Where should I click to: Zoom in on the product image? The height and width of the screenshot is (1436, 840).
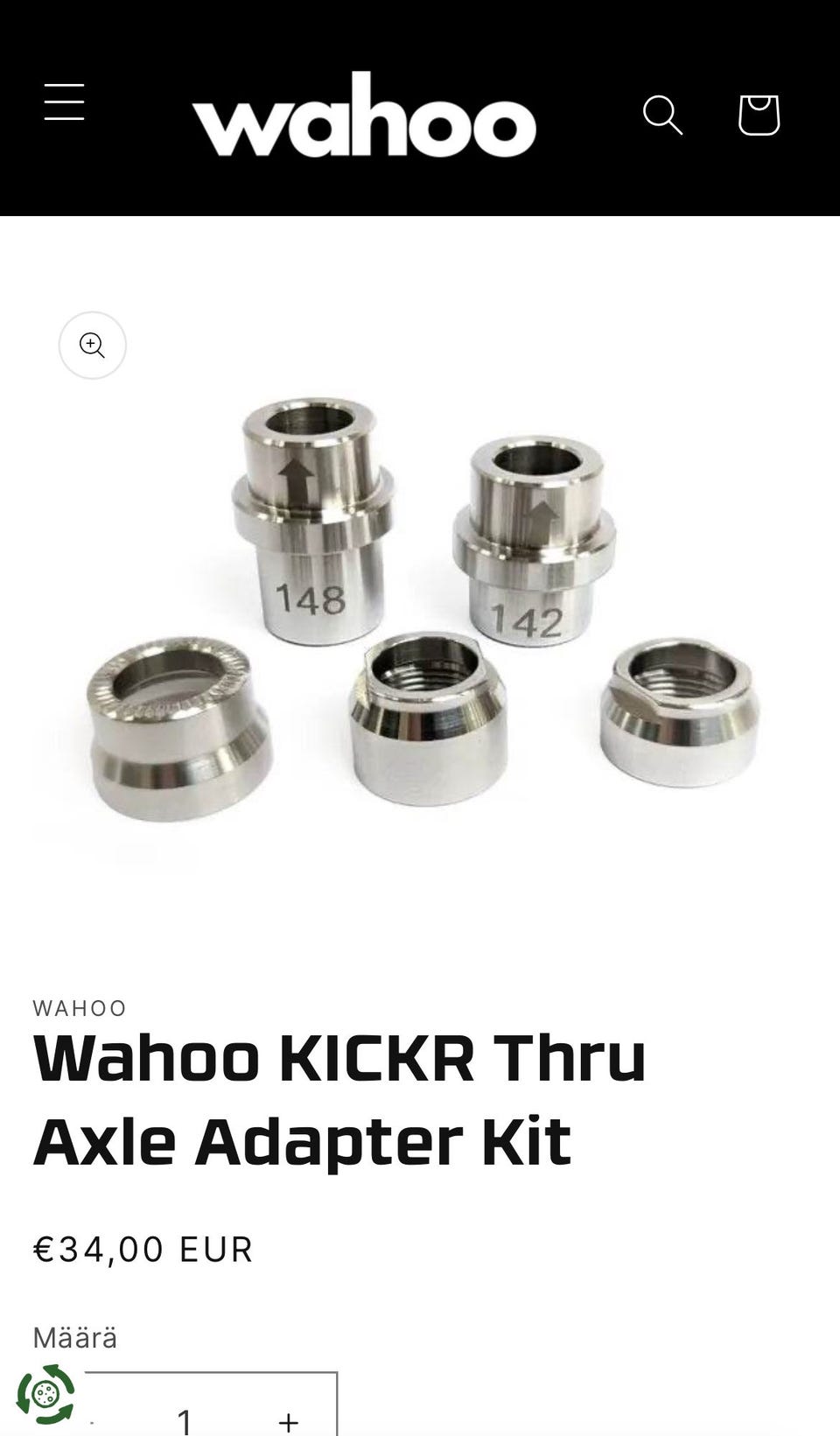(x=92, y=346)
